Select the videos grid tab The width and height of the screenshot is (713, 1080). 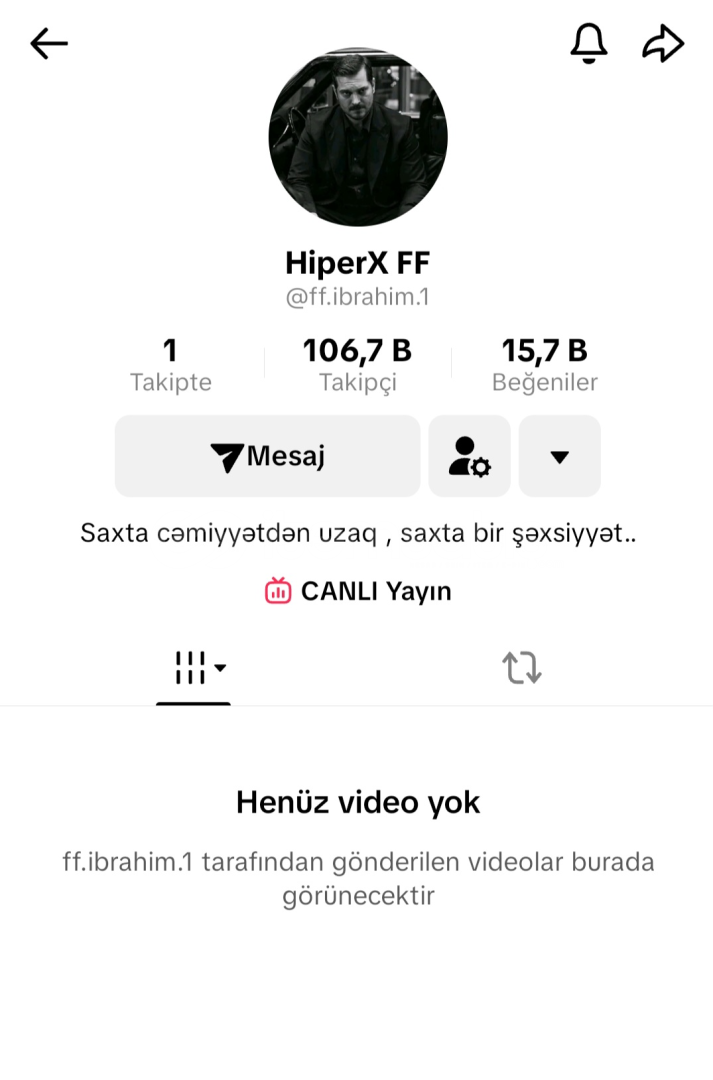[193, 667]
